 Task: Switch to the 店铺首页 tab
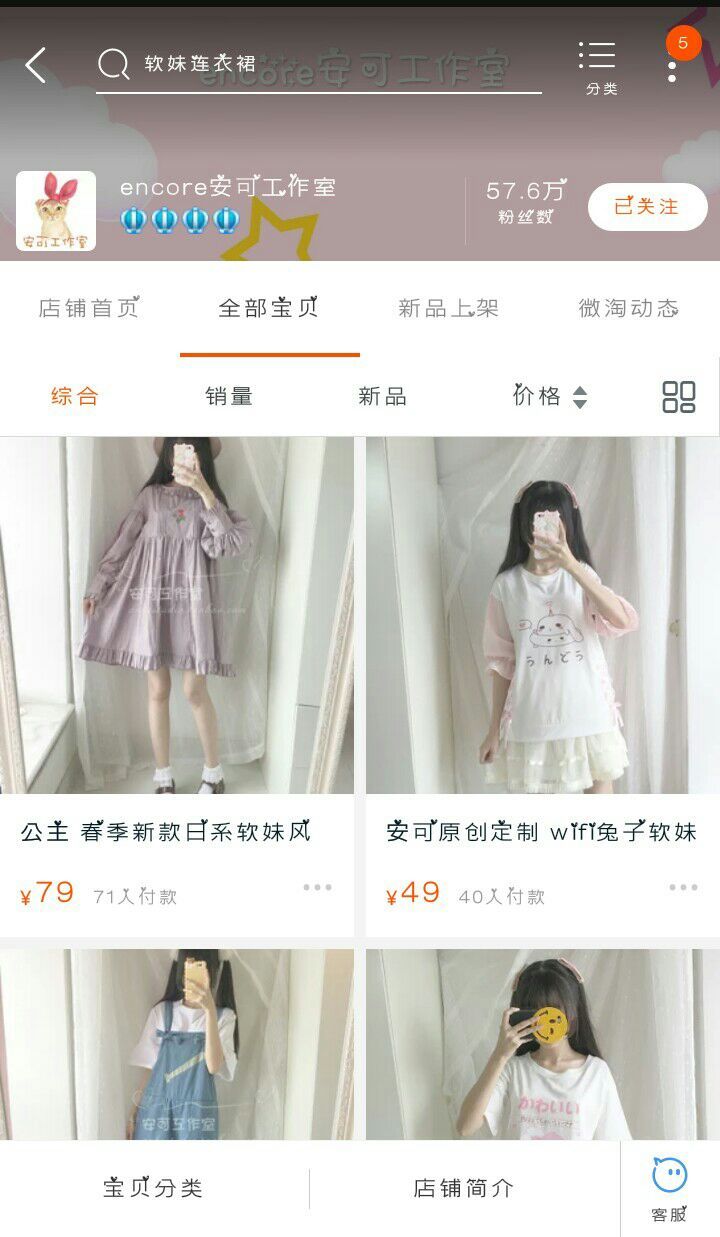(89, 308)
